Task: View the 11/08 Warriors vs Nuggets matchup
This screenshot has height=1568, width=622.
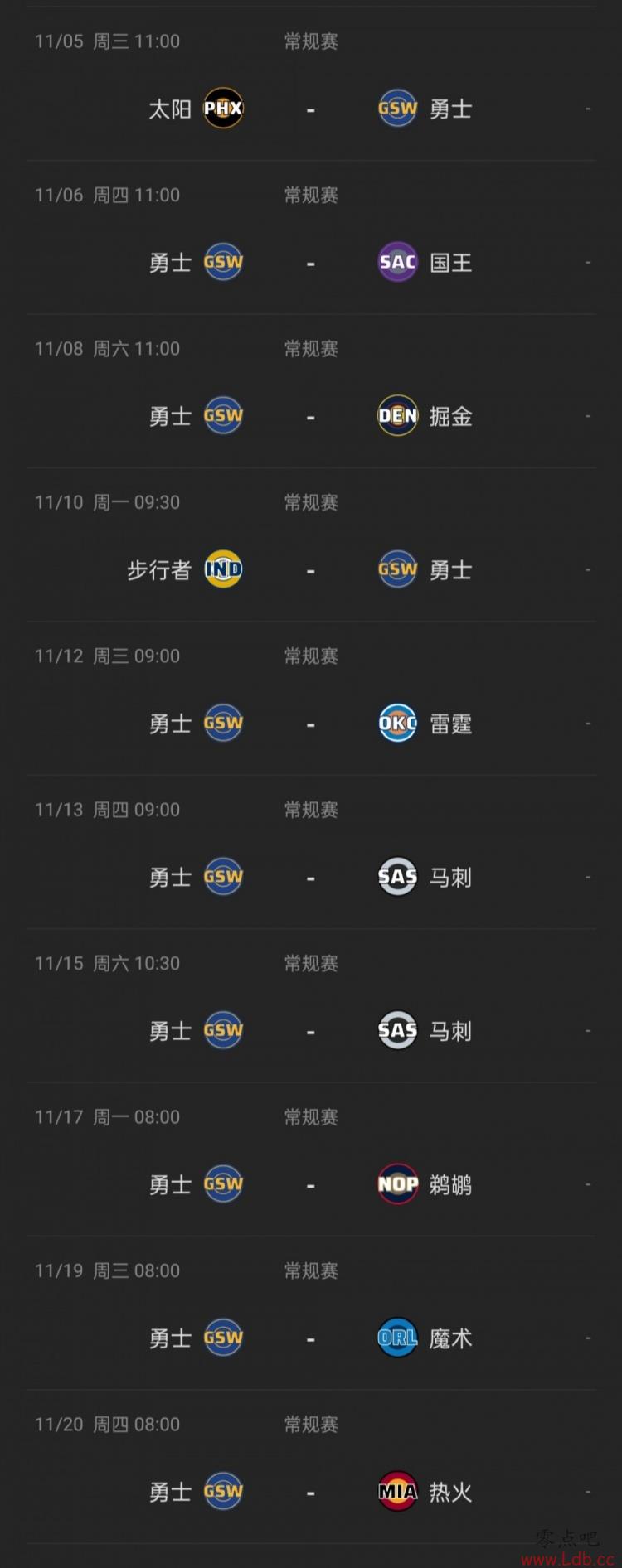Action: click(x=311, y=416)
